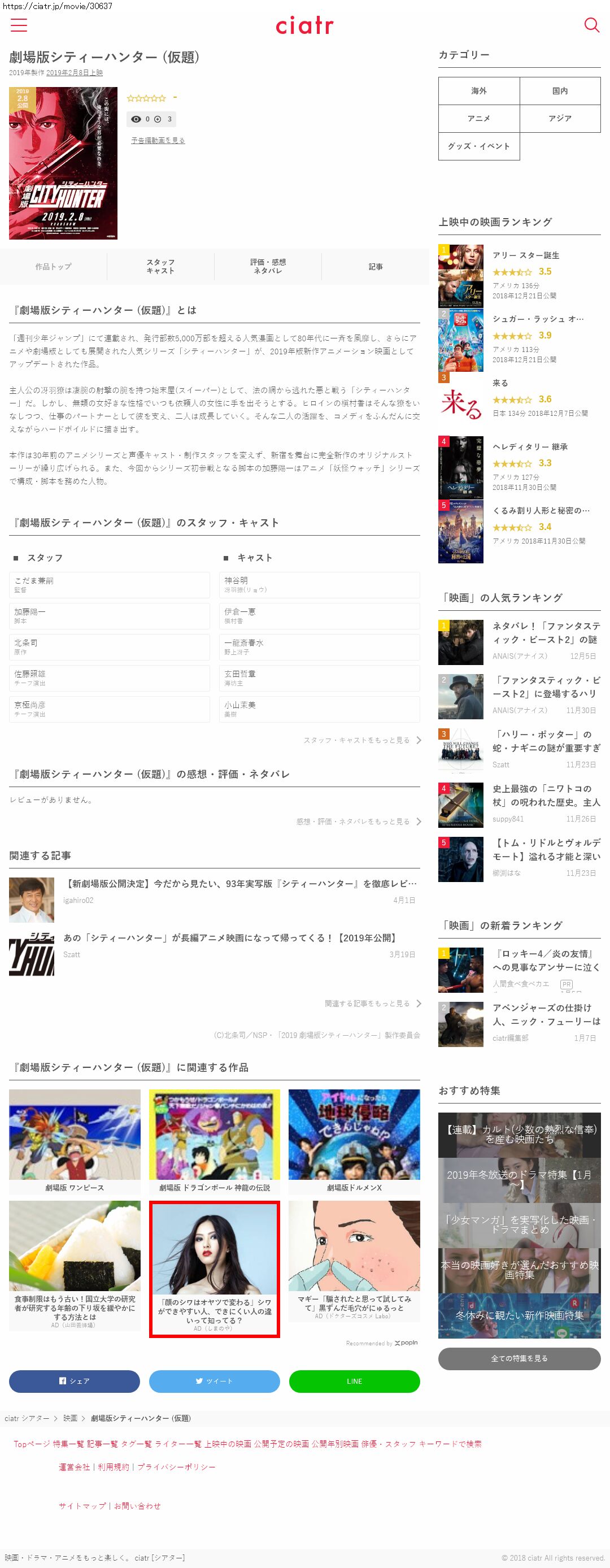Share via the LINE button
This screenshot has width=610, height=1568.
(354, 1381)
